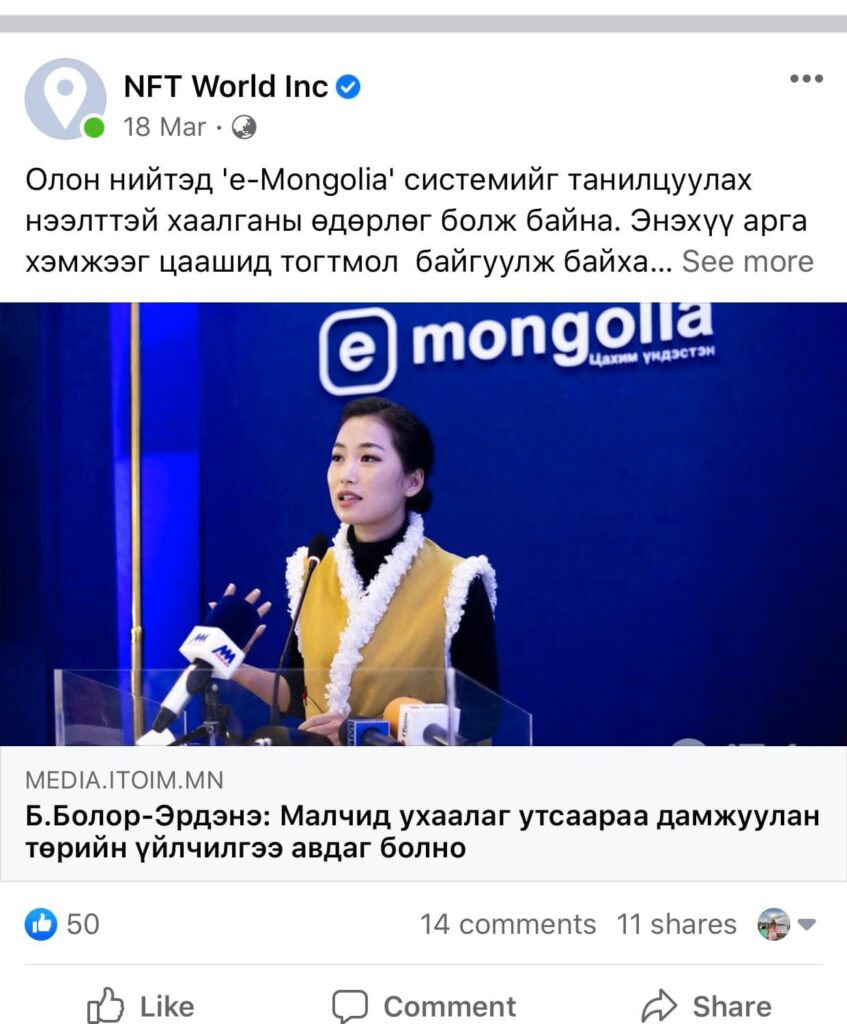Open NFT World Inc profile picture
847x1024 pixels.
pyautogui.click(x=65, y=98)
